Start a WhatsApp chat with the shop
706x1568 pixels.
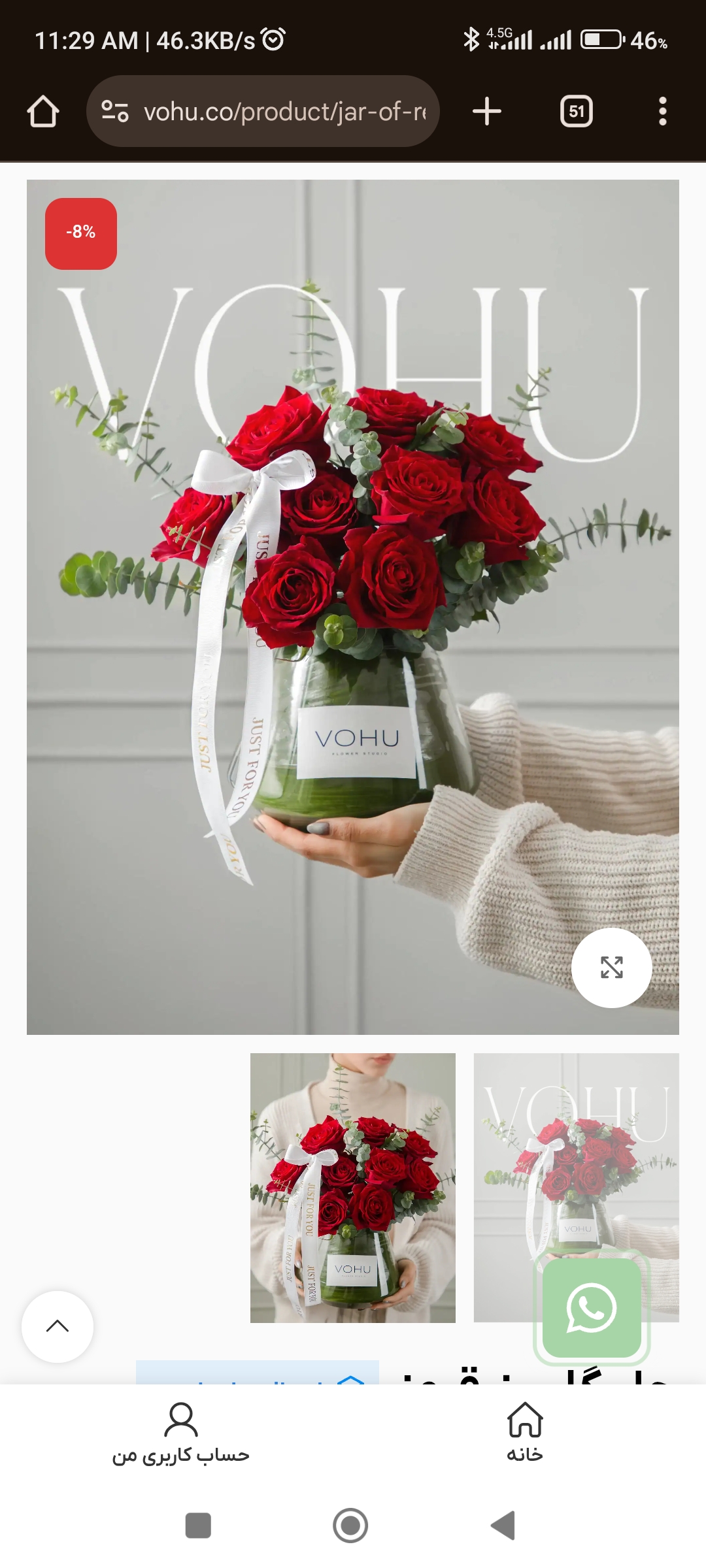coord(592,1308)
